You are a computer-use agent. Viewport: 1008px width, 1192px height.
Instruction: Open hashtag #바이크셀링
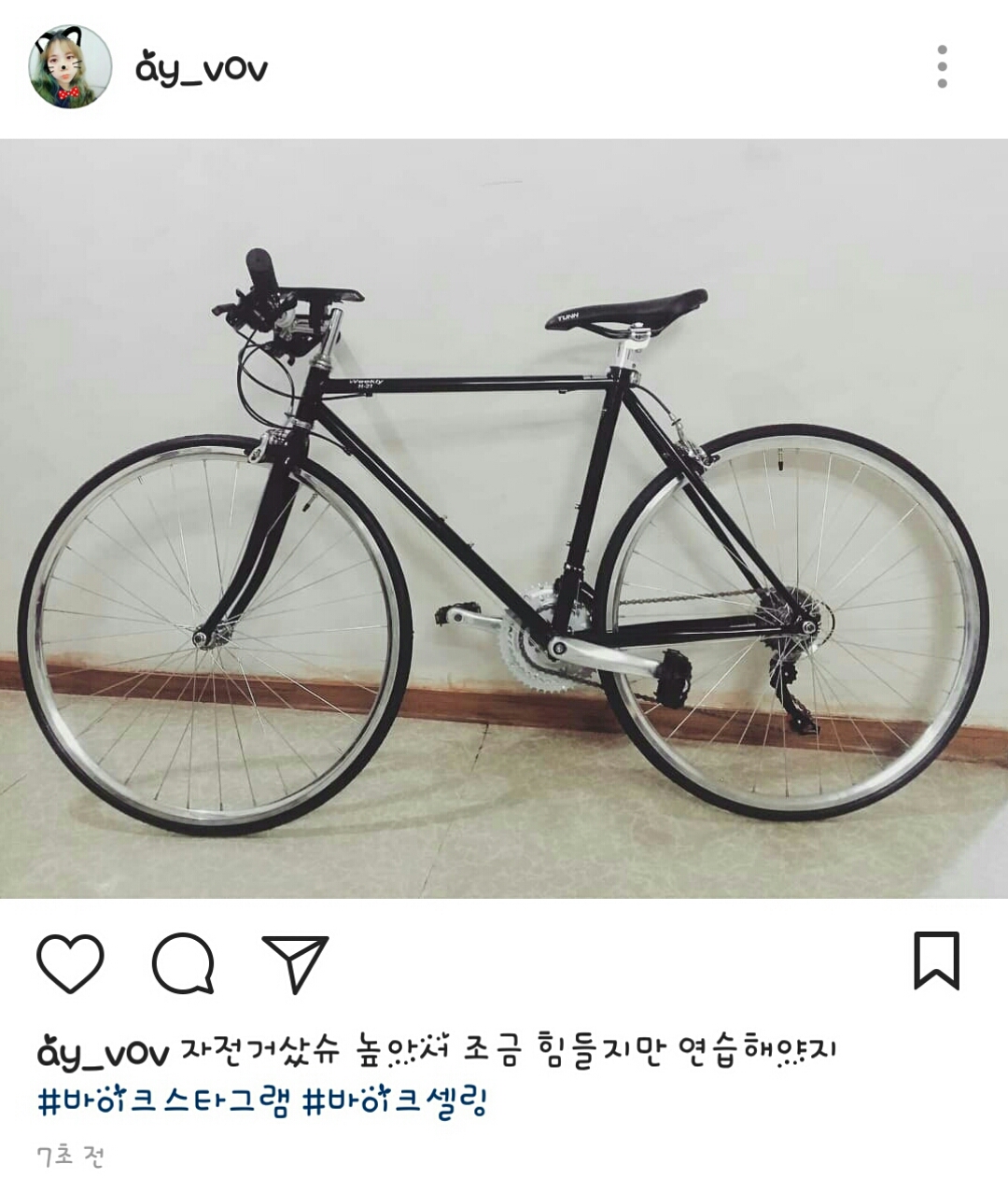pyautogui.click(x=396, y=1101)
